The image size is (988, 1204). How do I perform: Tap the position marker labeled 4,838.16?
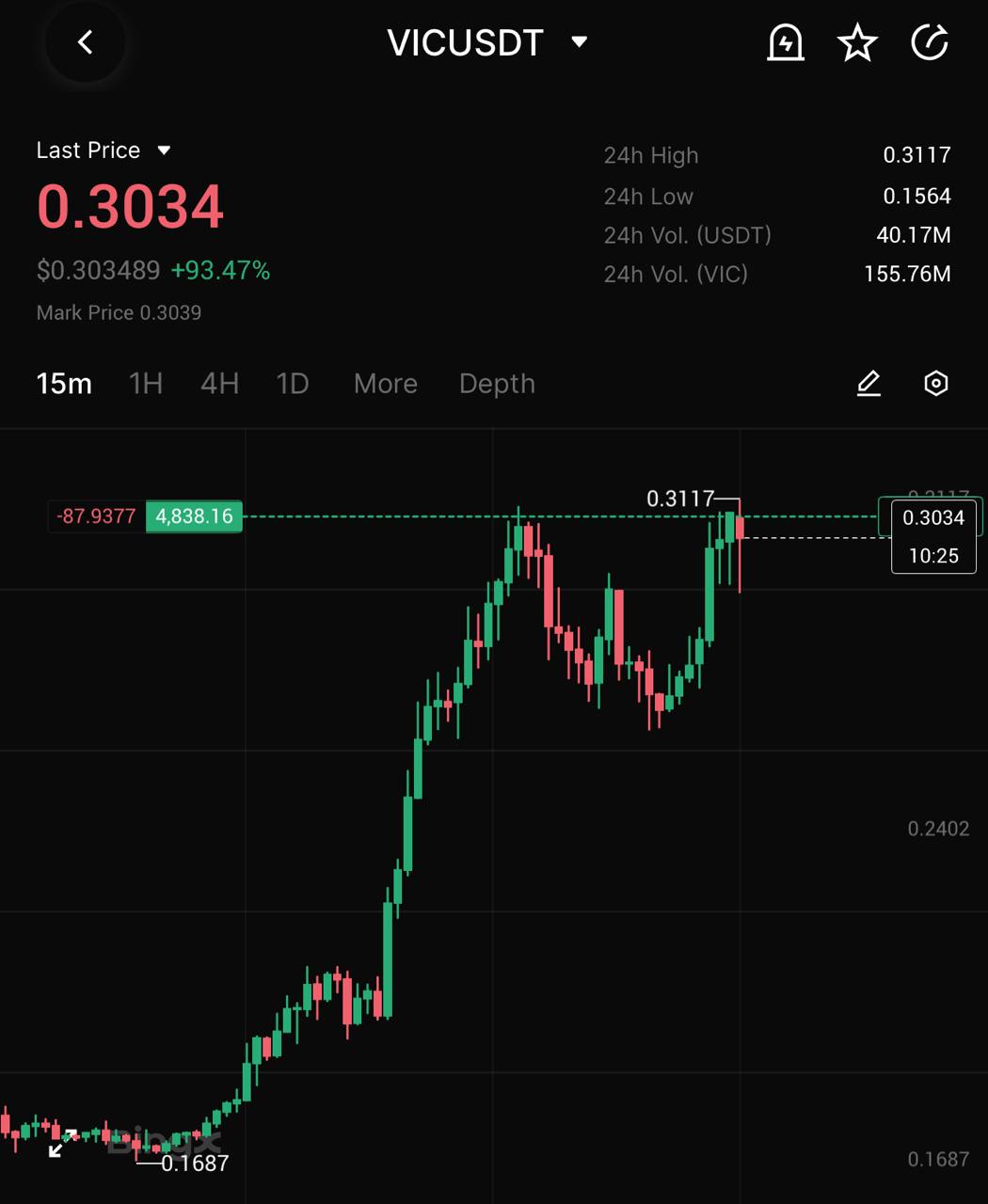click(194, 516)
